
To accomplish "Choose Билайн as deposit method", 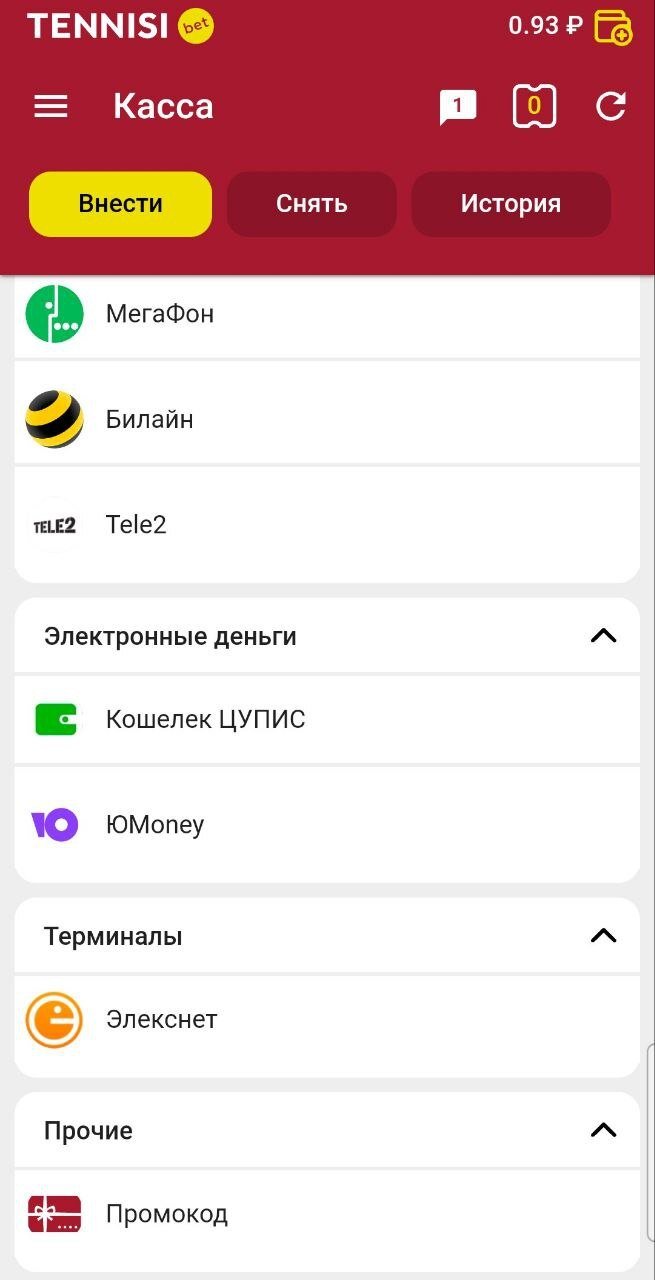I will (x=327, y=419).
